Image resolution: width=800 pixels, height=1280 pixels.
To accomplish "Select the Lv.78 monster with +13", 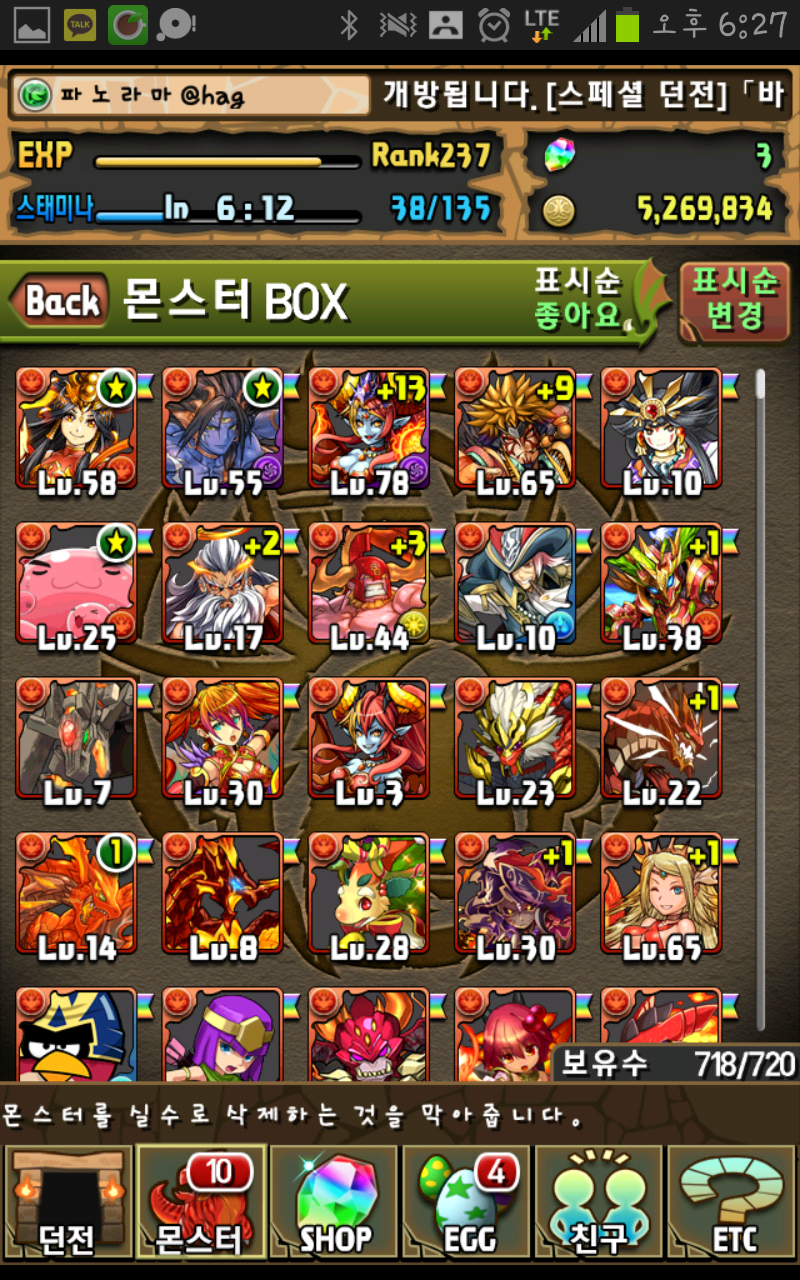I will 368,430.
